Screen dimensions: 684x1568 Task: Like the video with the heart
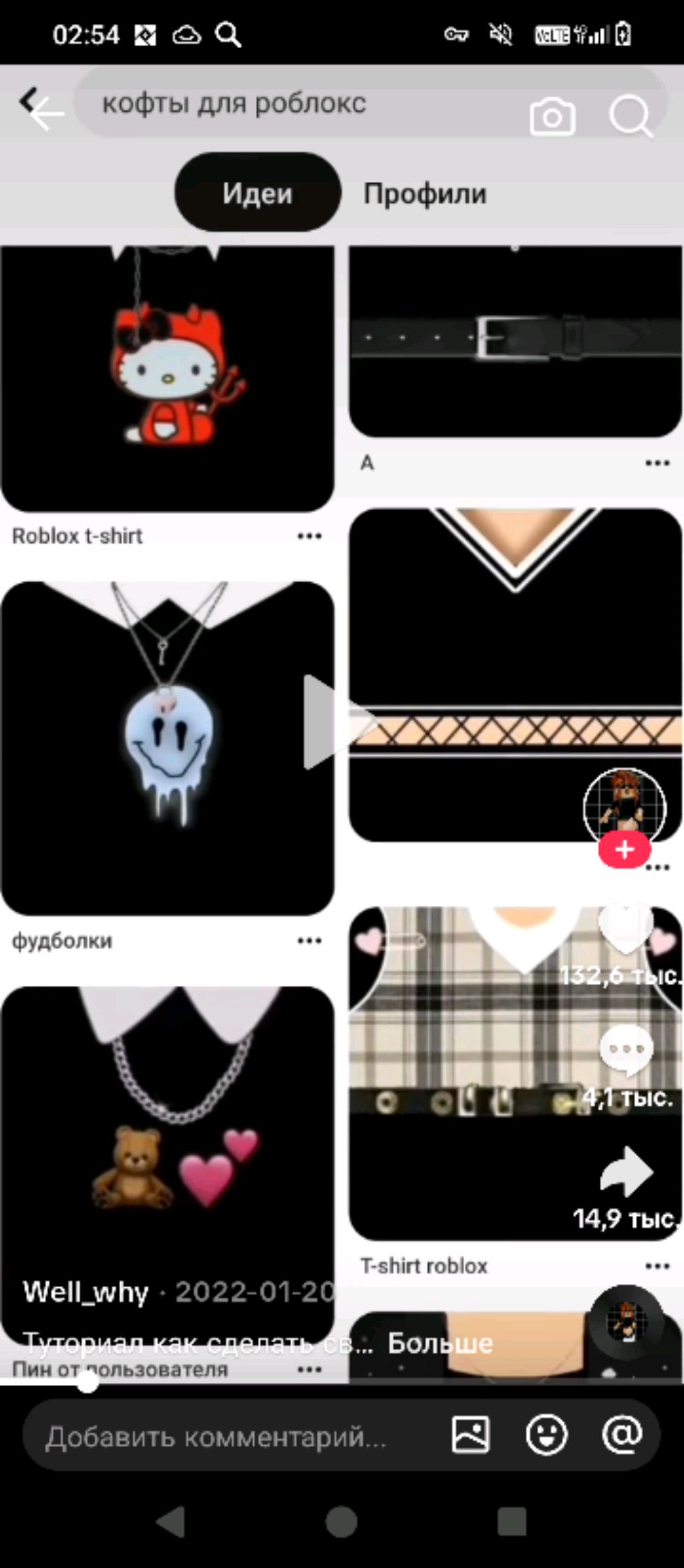pyautogui.click(x=626, y=930)
